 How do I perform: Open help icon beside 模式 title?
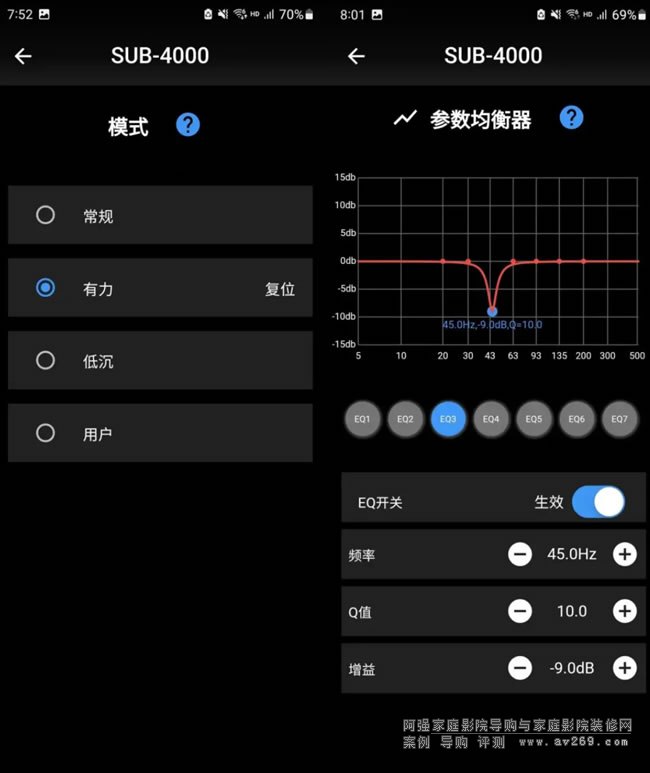point(188,125)
